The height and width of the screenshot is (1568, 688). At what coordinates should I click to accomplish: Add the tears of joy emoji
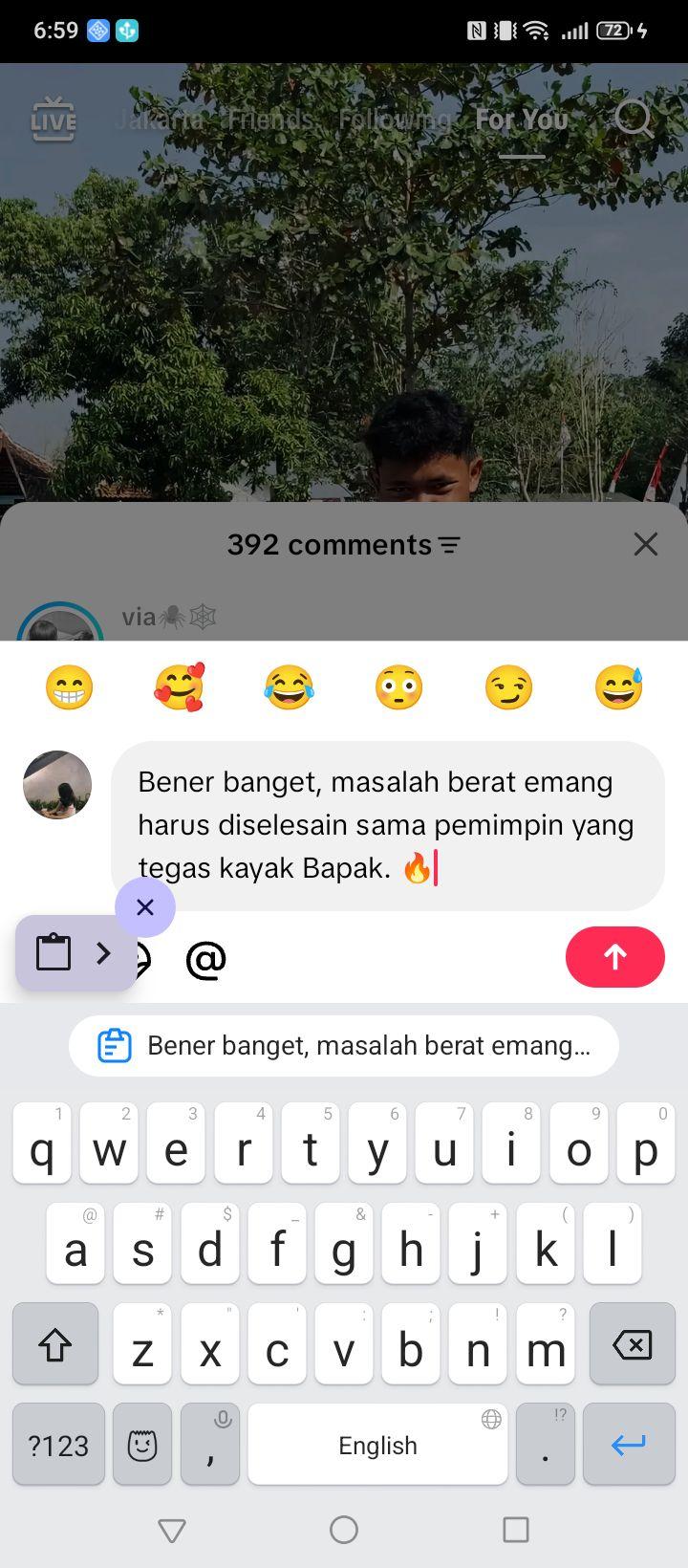[289, 686]
